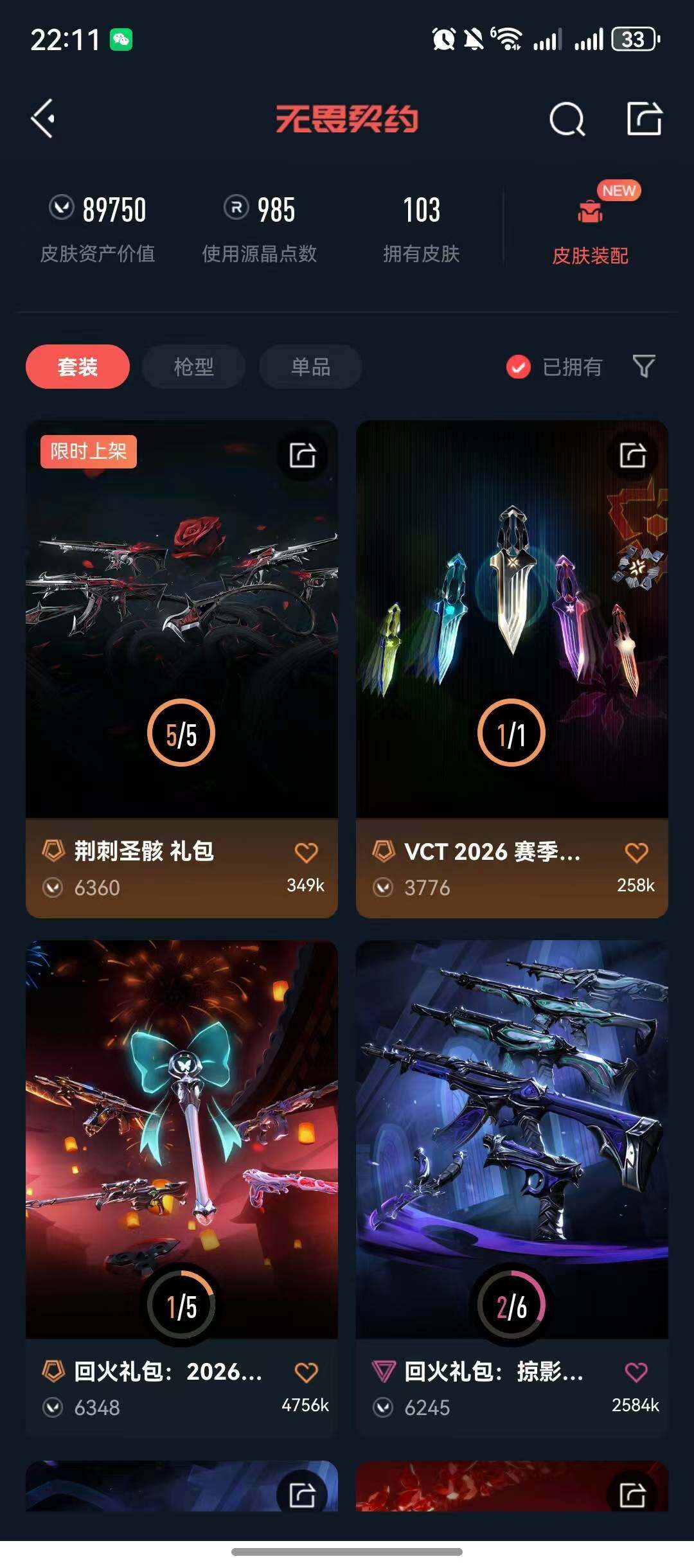This screenshot has width=694, height=1568.
Task: Favorite 荆刺圣骸 礼包 with the heart
Action: pyautogui.click(x=307, y=853)
